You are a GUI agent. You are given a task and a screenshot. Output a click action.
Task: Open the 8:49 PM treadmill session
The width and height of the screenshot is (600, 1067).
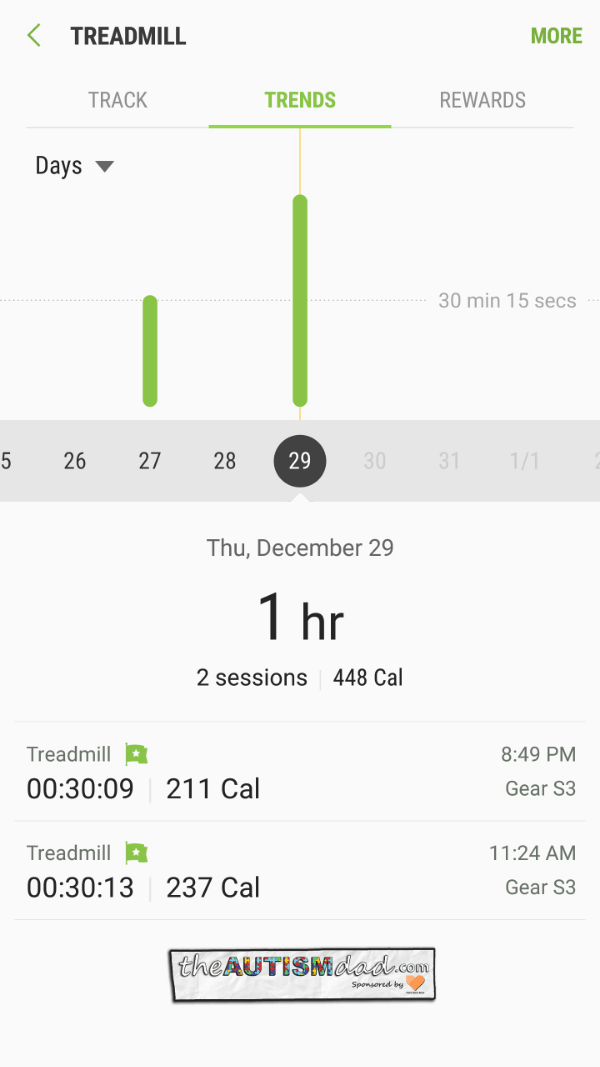[x=300, y=772]
